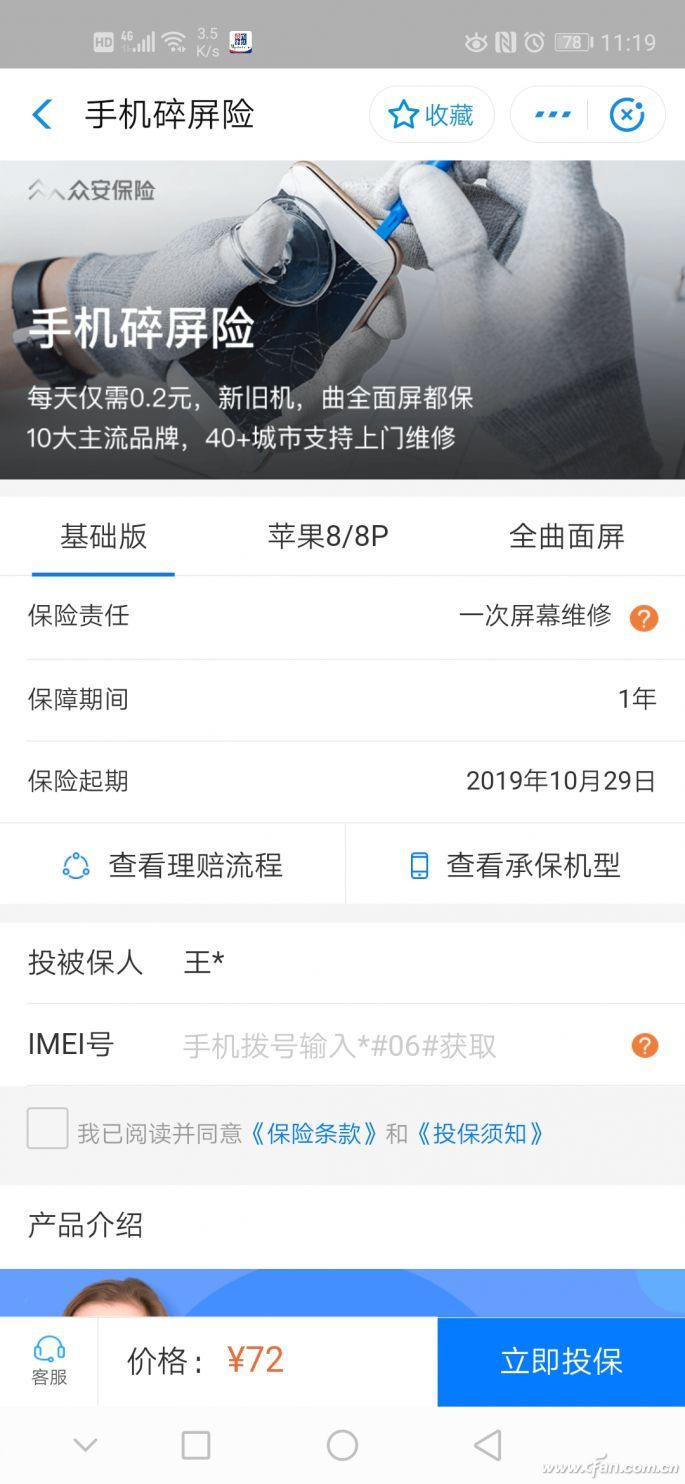Show the IMEI help question mark
The height and width of the screenshot is (1484, 685).
(645, 1046)
